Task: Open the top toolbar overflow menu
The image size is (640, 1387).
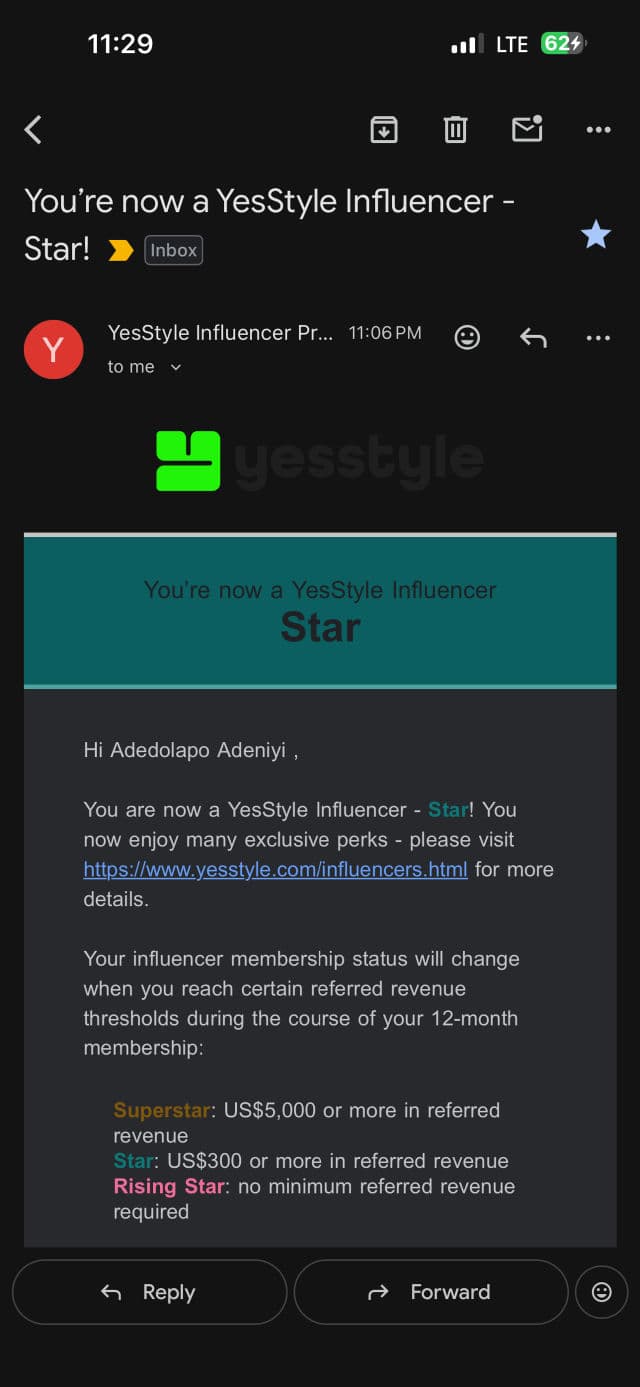Action: (598, 129)
